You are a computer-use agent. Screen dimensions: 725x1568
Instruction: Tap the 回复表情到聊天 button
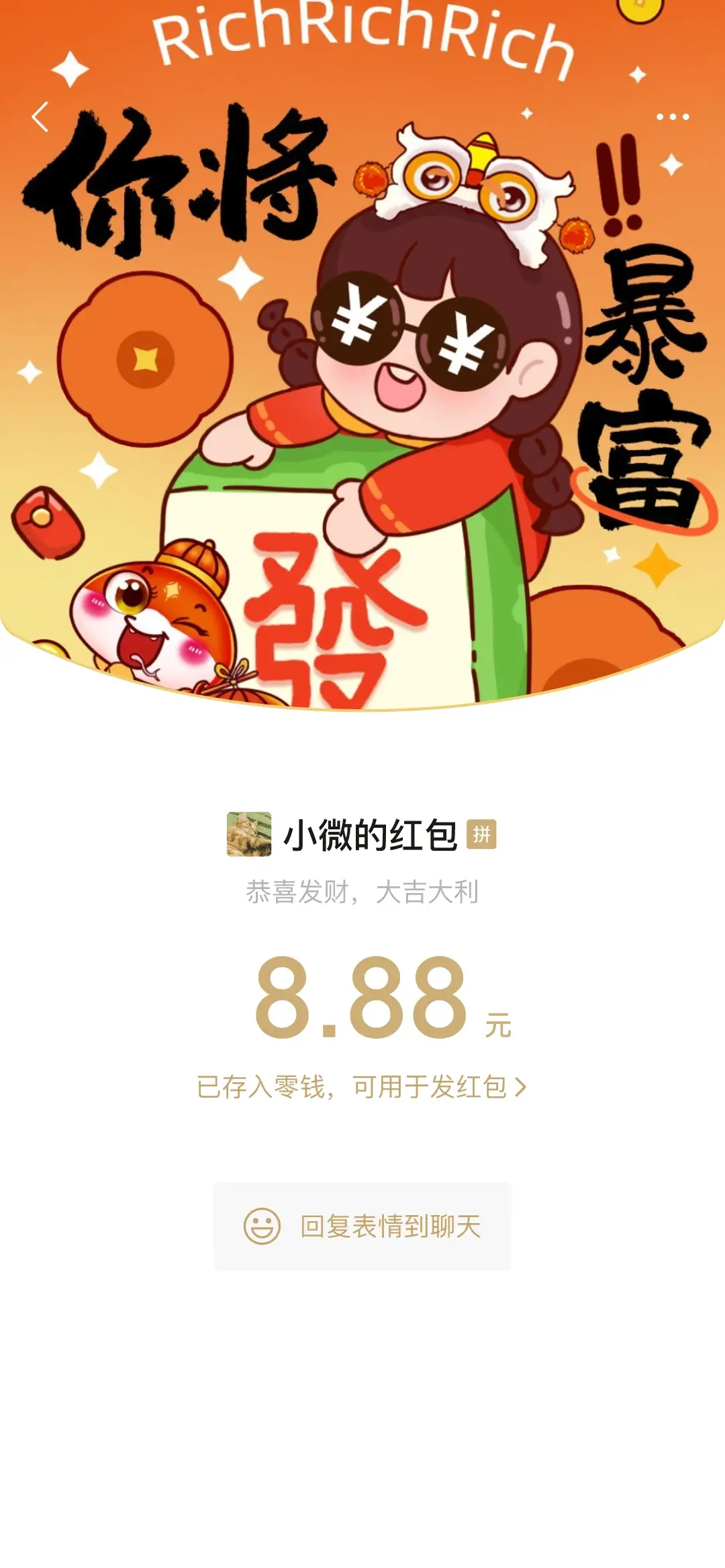362,1226
